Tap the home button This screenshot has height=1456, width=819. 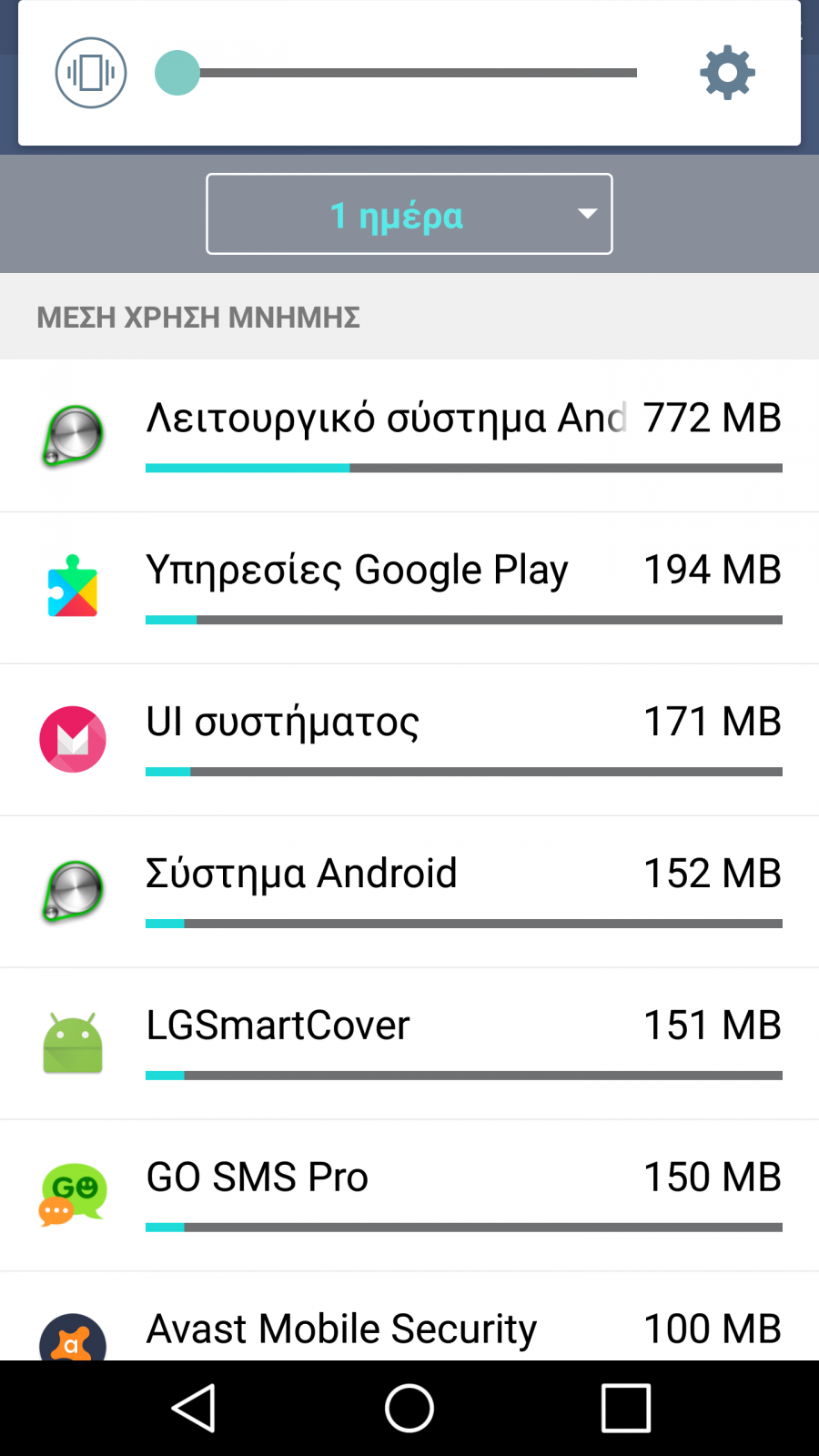(409, 1408)
